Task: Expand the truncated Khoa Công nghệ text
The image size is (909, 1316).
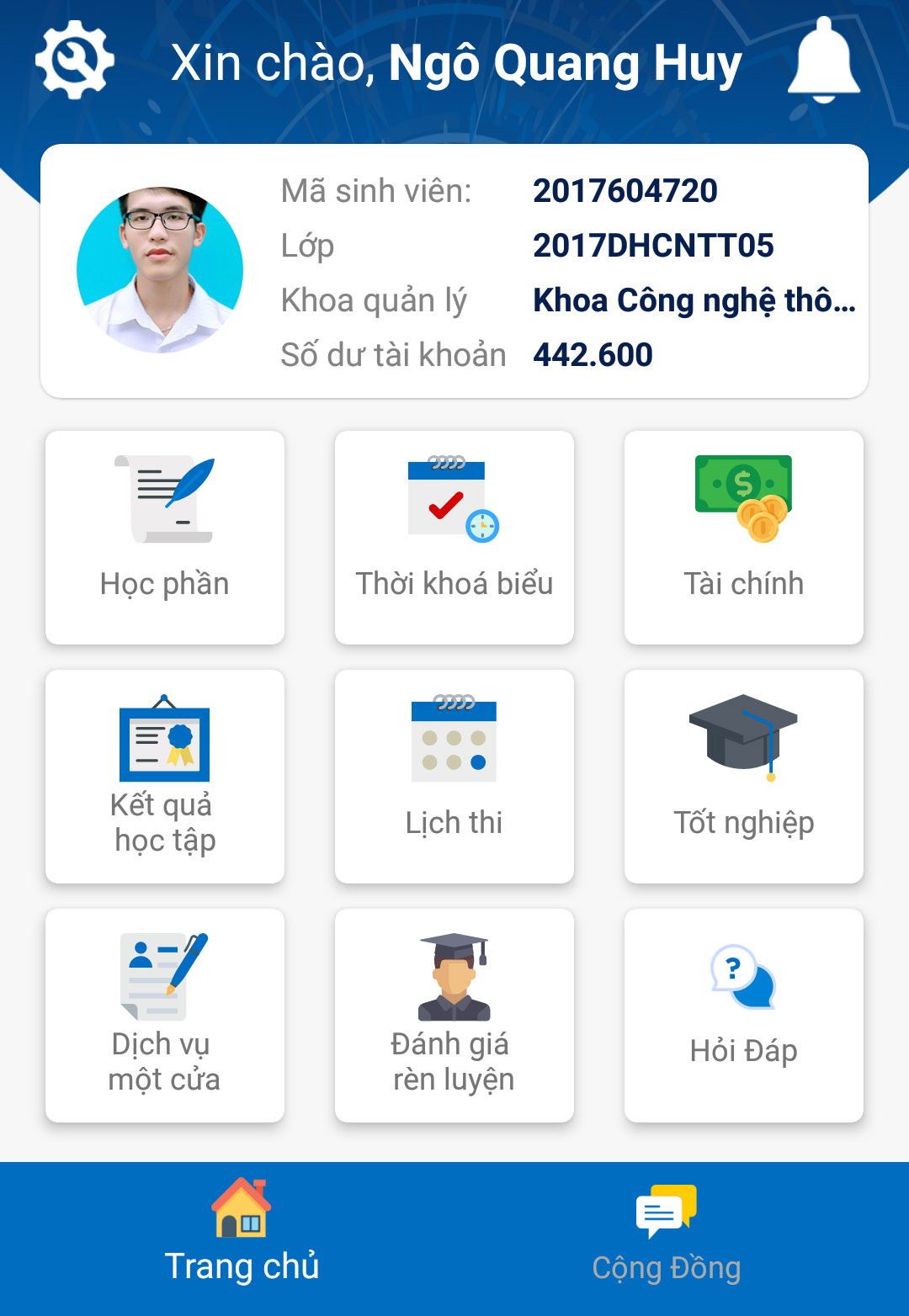Action: click(695, 300)
